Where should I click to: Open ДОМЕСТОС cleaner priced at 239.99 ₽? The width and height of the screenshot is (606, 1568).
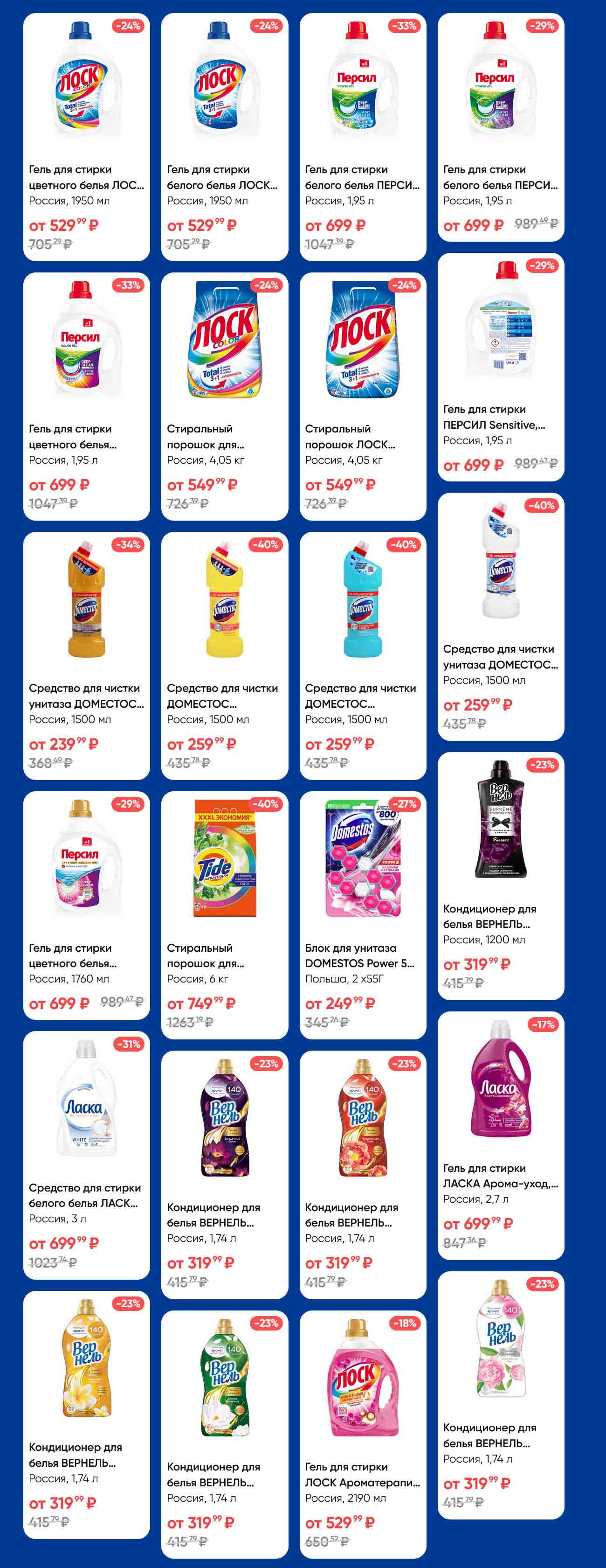point(86,655)
